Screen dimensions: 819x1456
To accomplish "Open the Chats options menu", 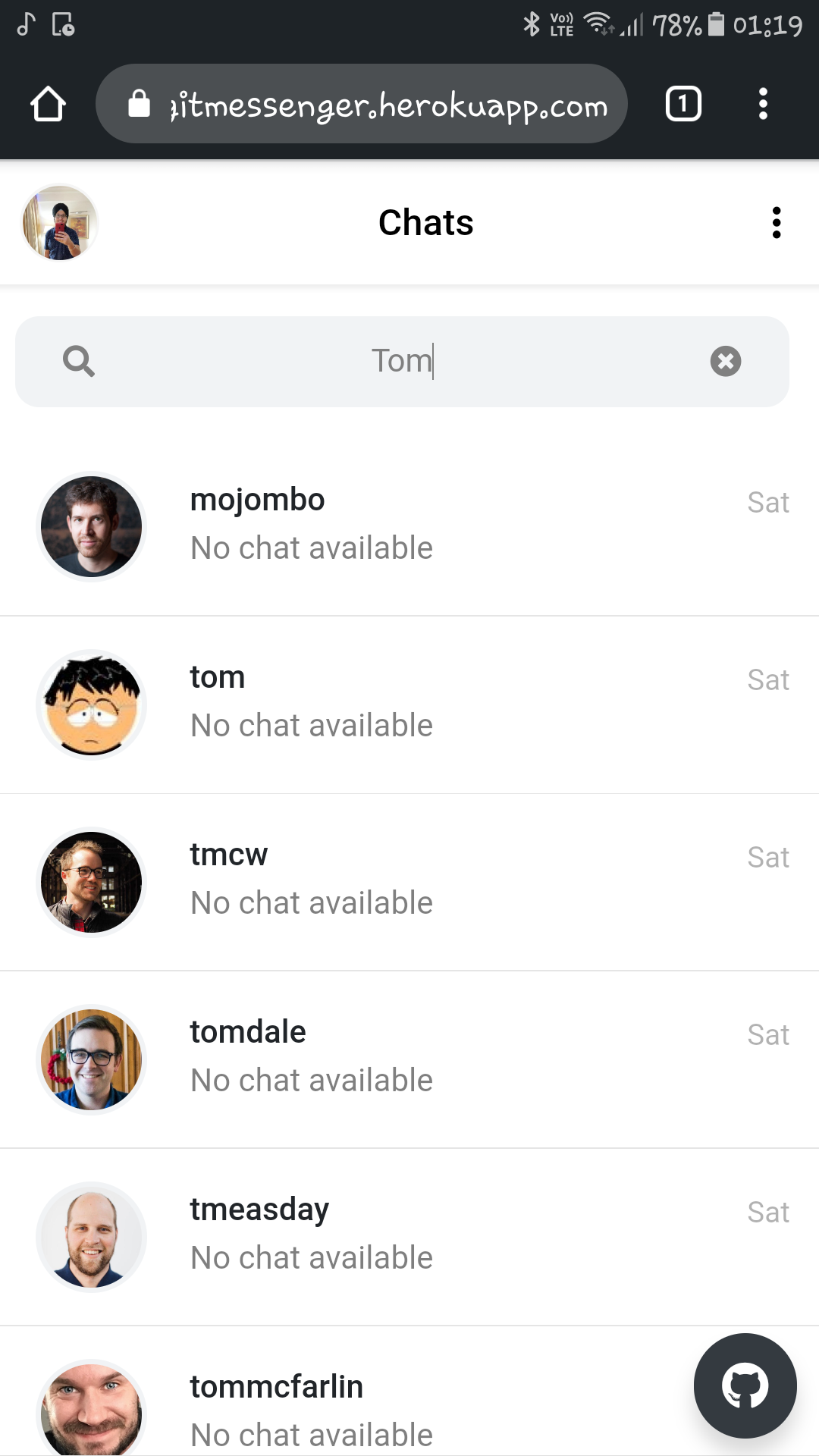I will point(776,223).
